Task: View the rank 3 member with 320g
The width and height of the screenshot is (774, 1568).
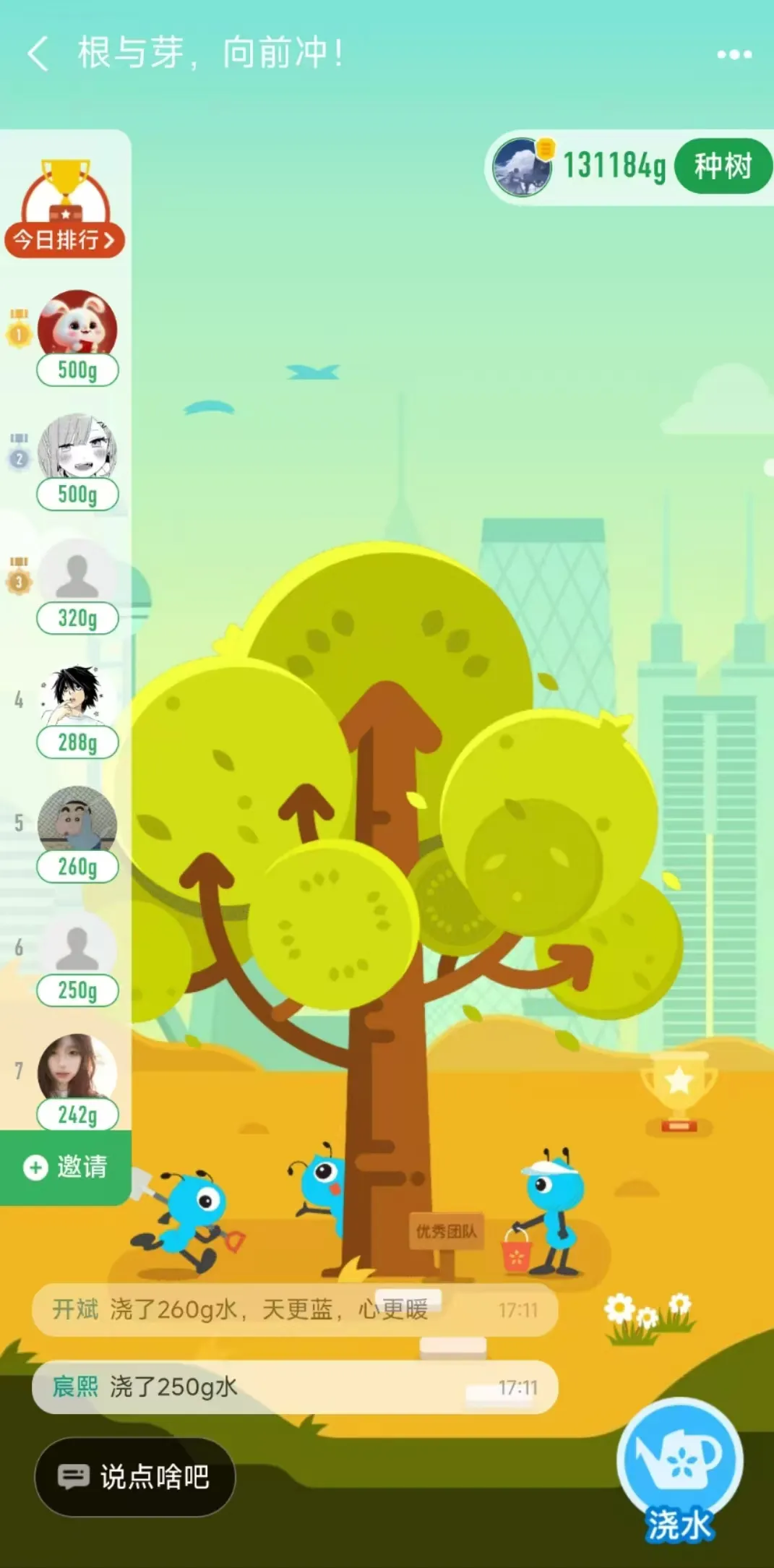Action: coord(77,576)
